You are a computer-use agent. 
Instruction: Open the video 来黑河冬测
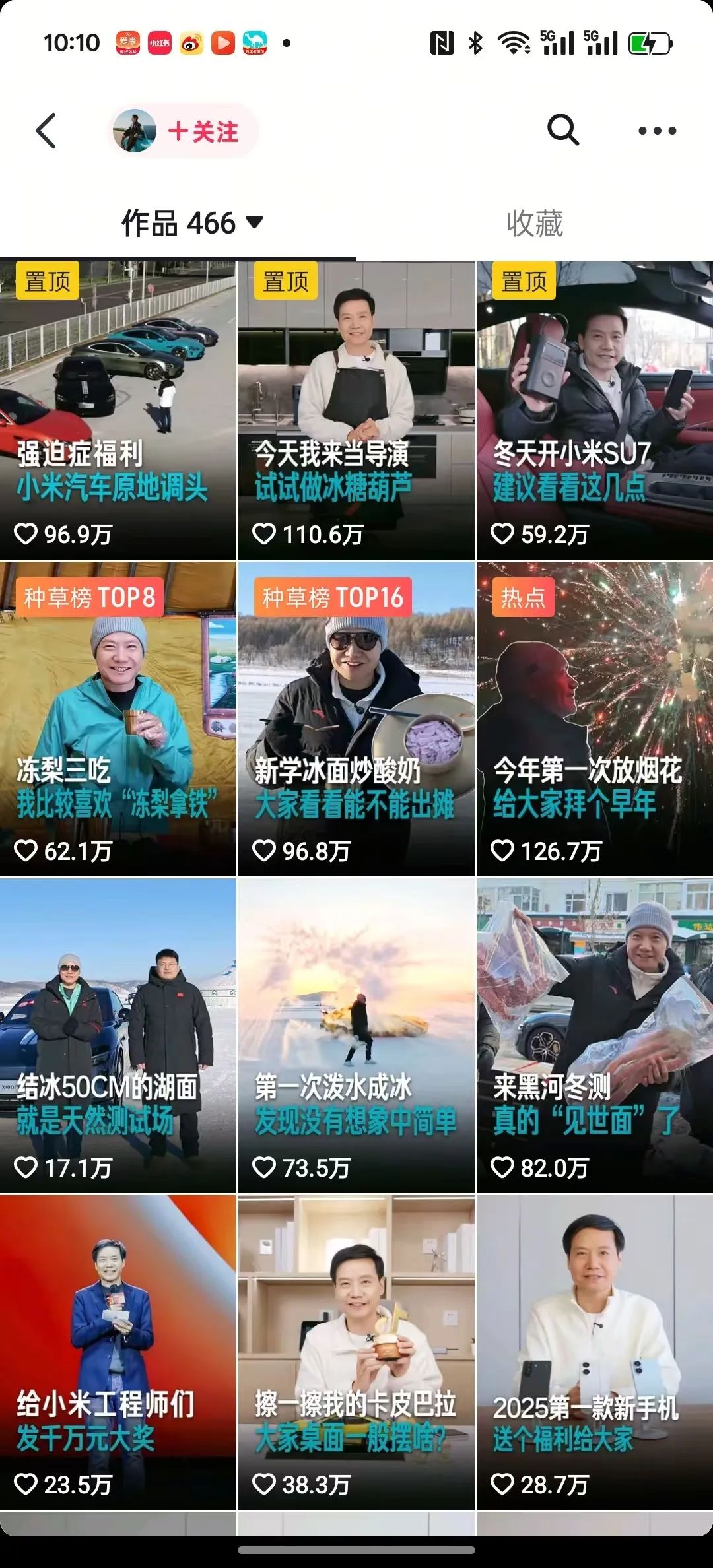[595, 1035]
